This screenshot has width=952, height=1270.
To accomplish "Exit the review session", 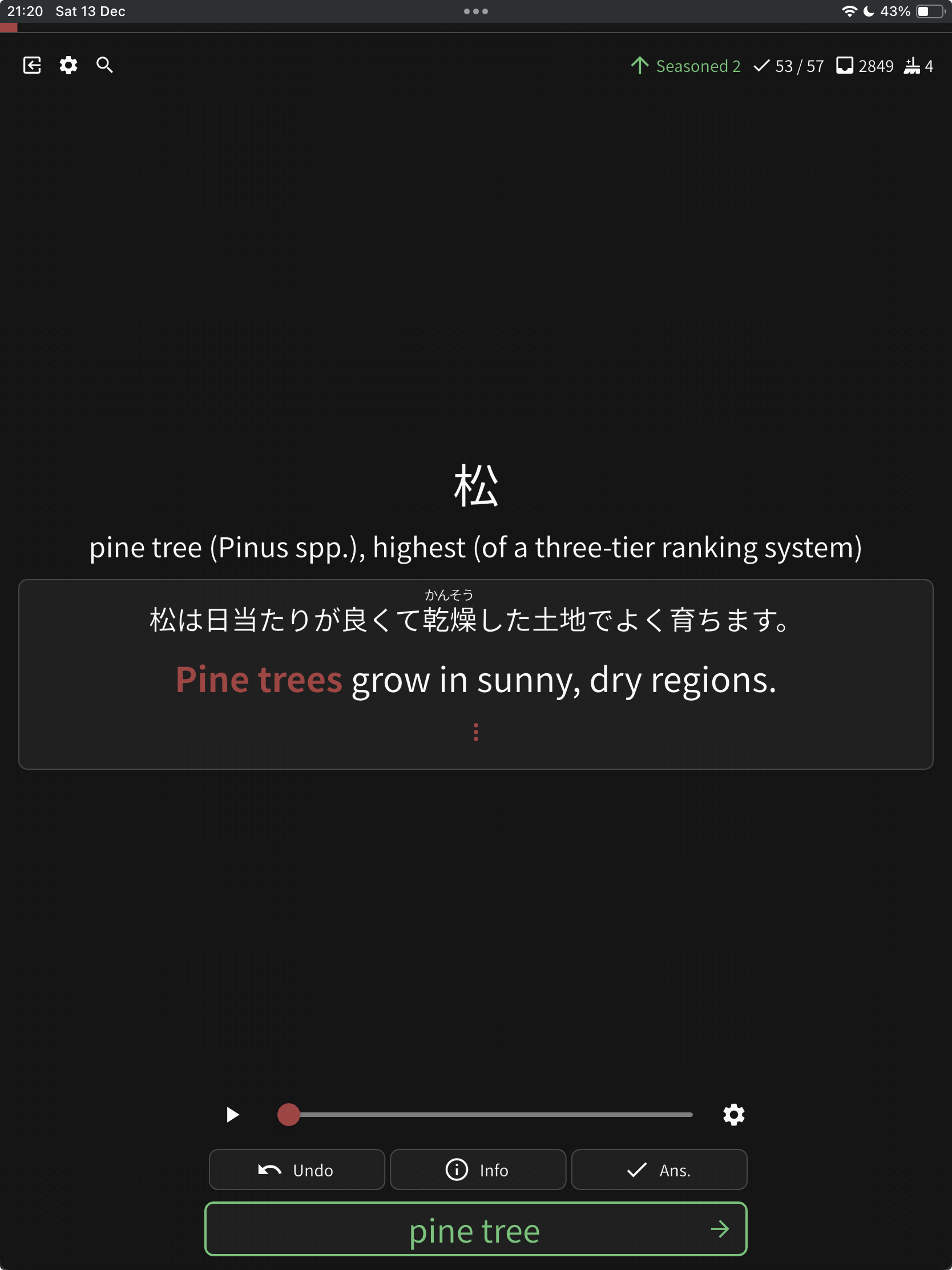I will pyautogui.click(x=32, y=66).
